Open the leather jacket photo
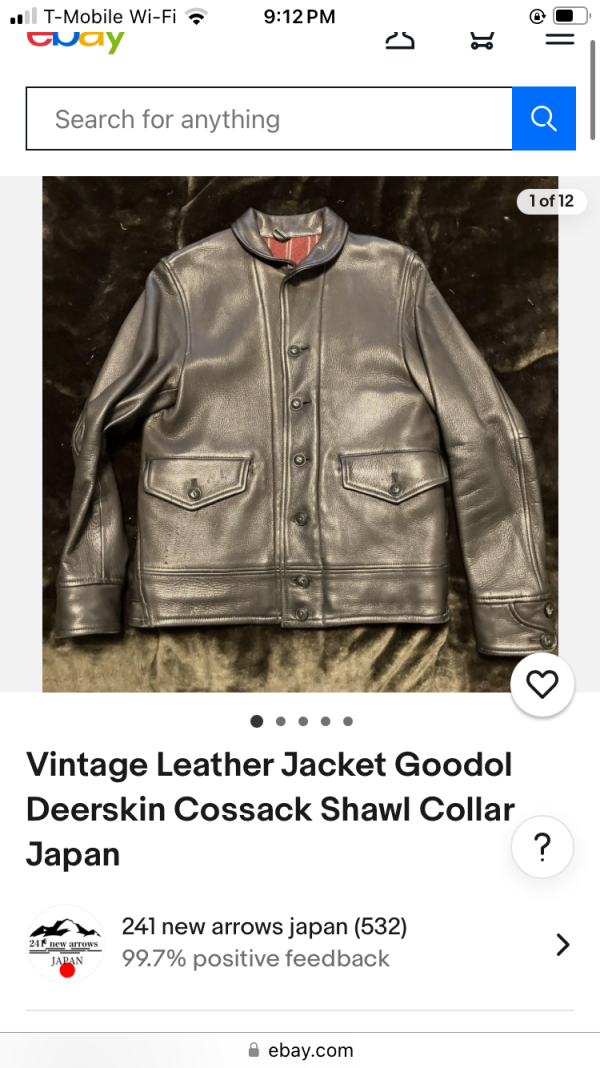This screenshot has width=600, height=1068. point(300,435)
